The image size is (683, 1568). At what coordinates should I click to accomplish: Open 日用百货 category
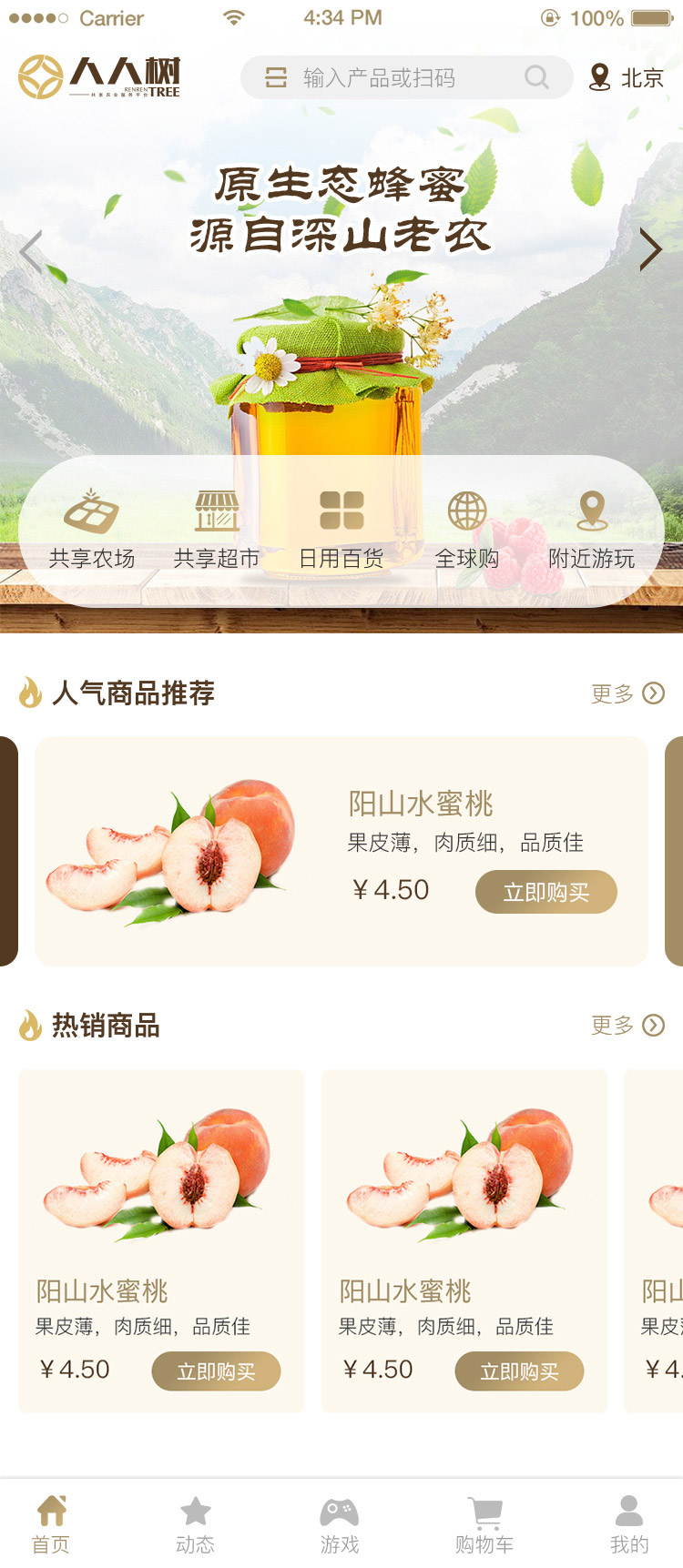pos(341,530)
